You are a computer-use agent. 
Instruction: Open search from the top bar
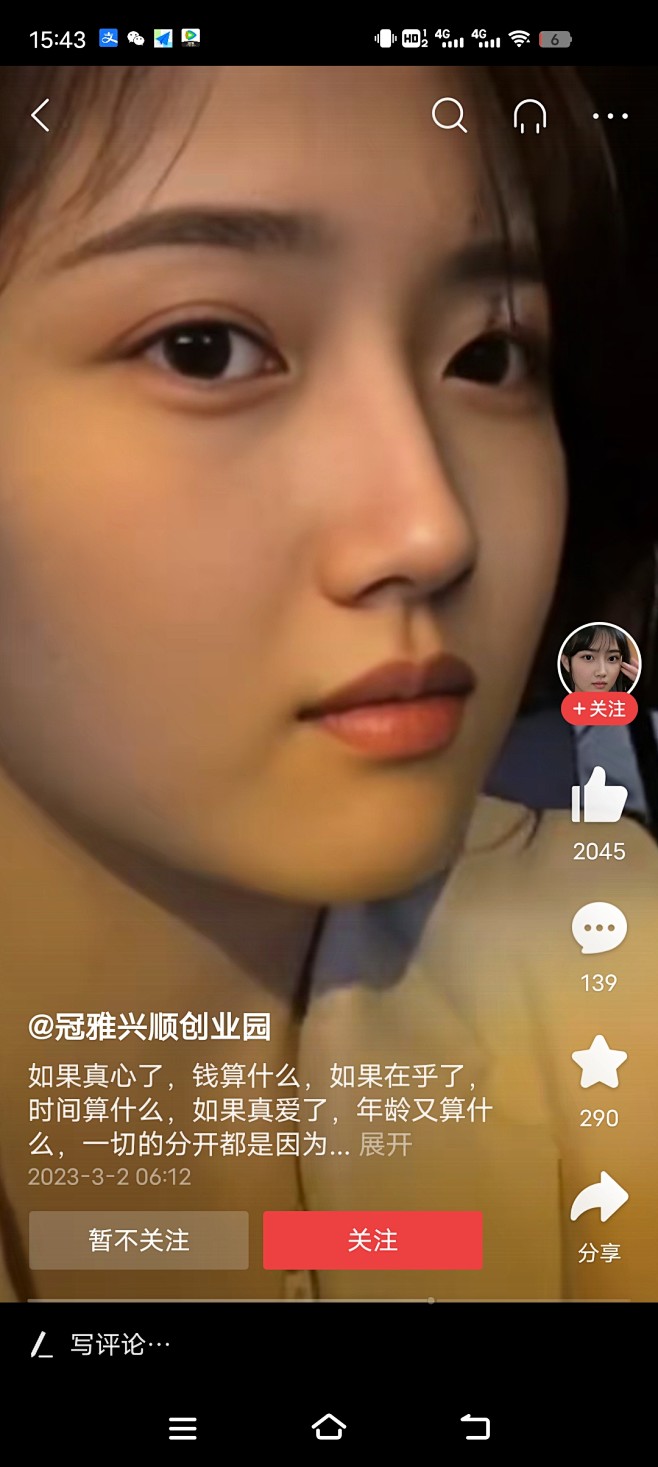tap(449, 116)
